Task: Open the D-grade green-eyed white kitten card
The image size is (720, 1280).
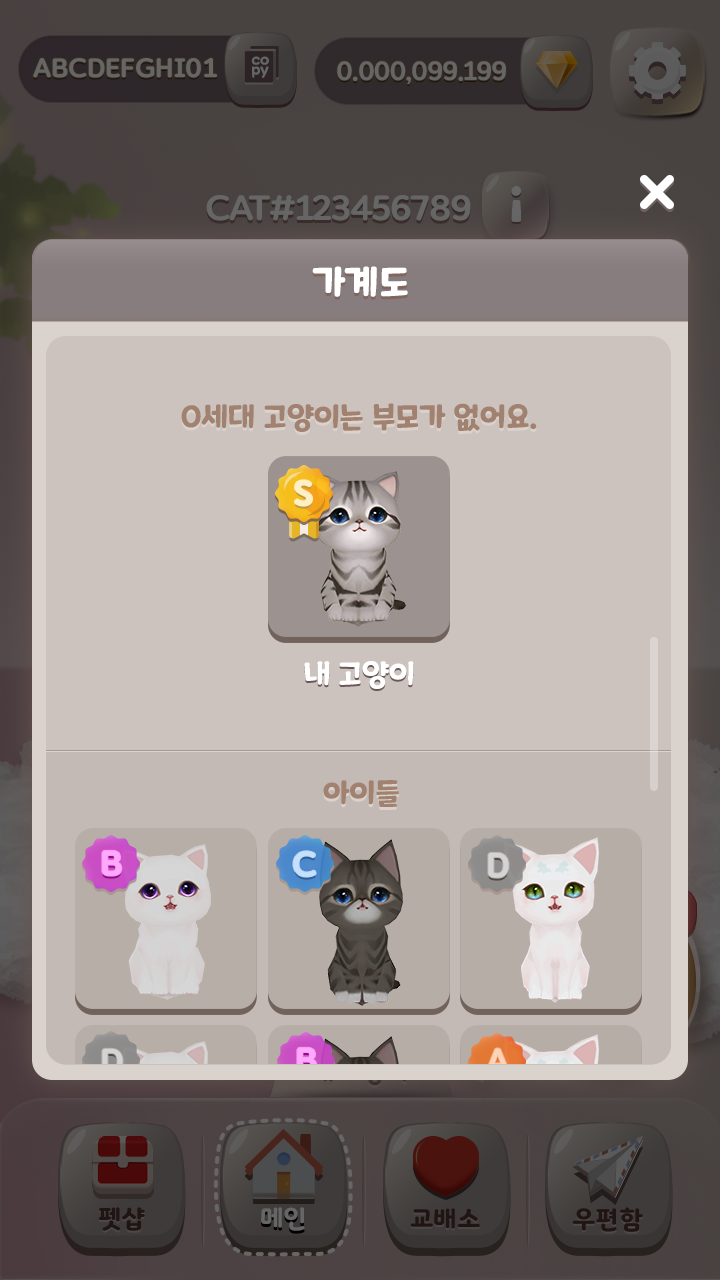Action: point(551,918)
